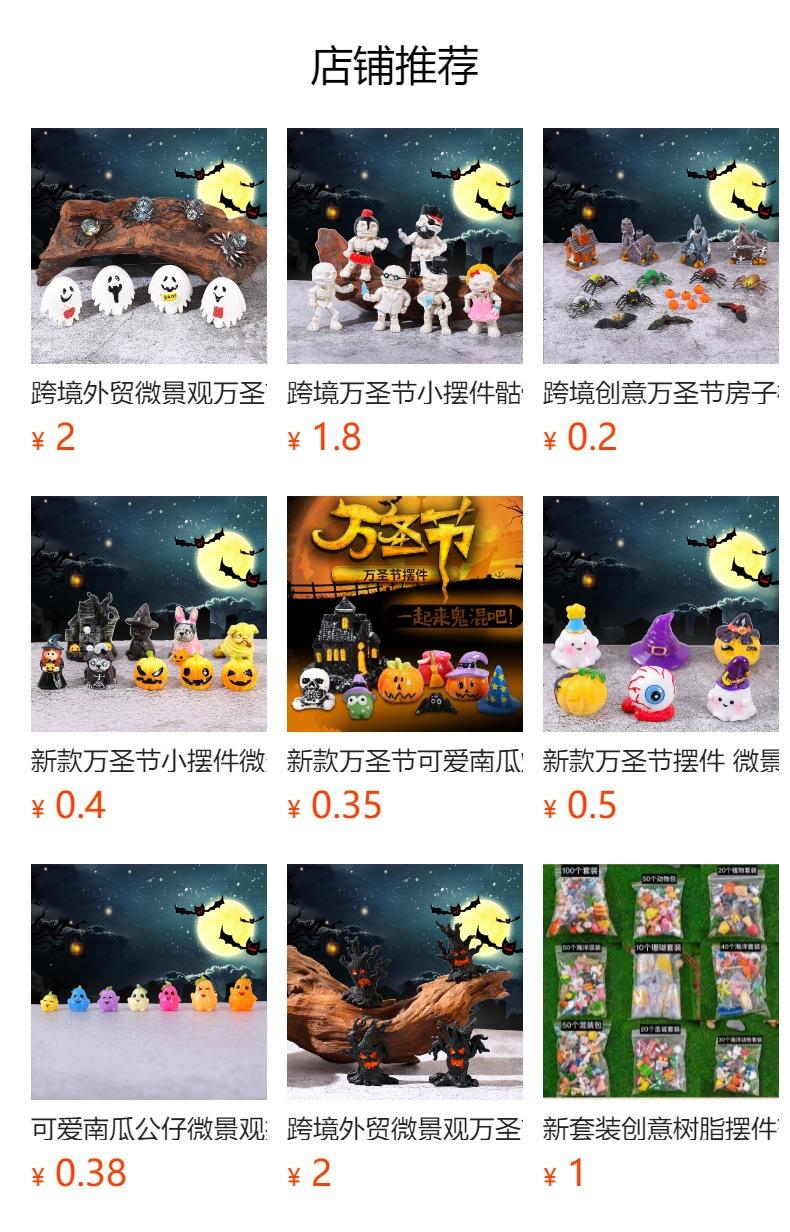
Task: Select the black haunted trees product priced ¥2
Action: [405, 982]
